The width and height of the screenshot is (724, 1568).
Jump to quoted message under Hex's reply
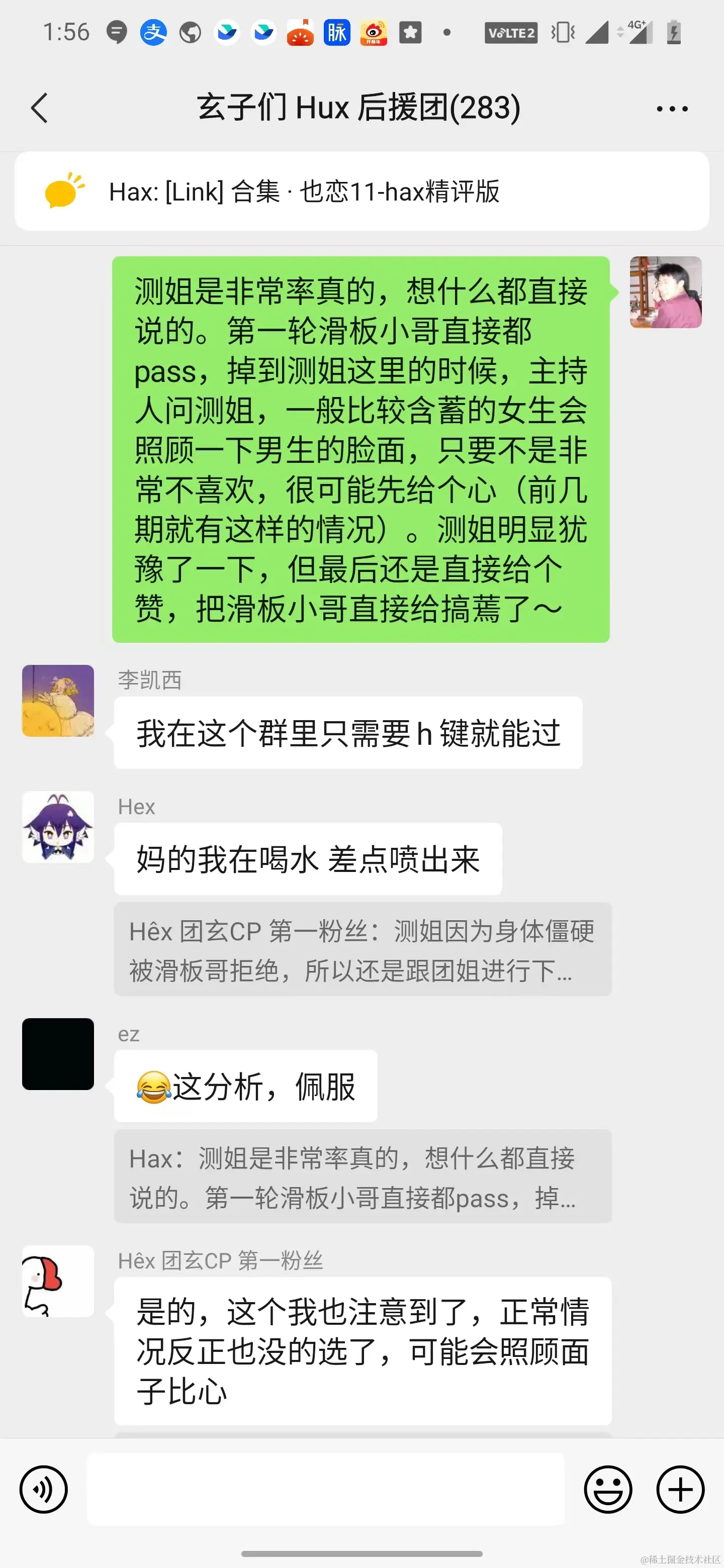point(363,949)
